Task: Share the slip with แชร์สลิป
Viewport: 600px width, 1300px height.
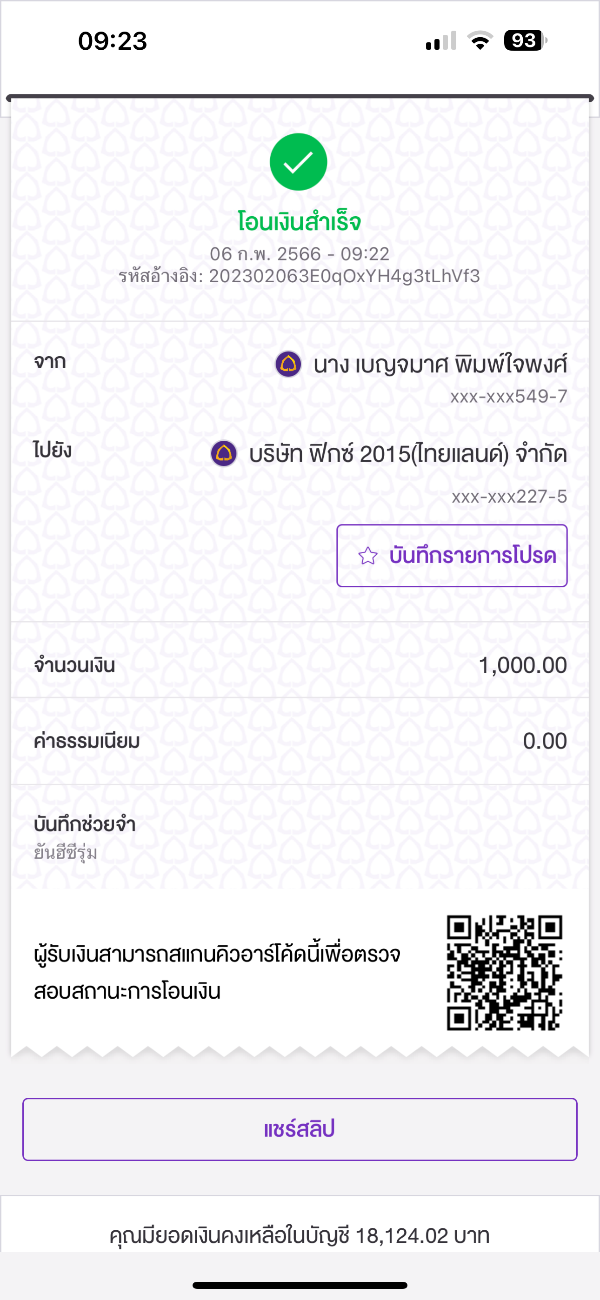Action: [x=300, y=1129]
